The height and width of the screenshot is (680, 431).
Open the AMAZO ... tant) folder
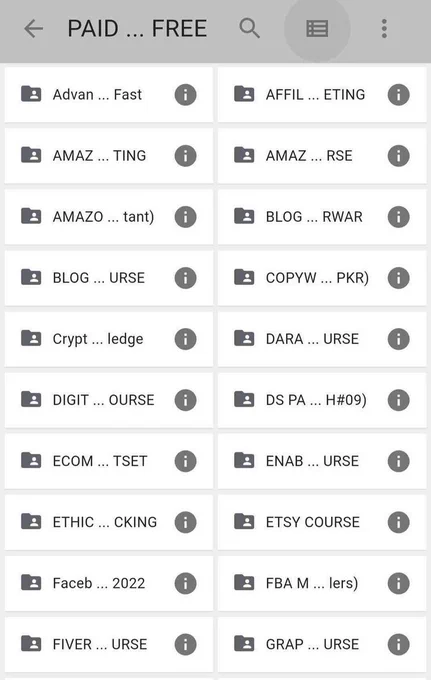109,217
